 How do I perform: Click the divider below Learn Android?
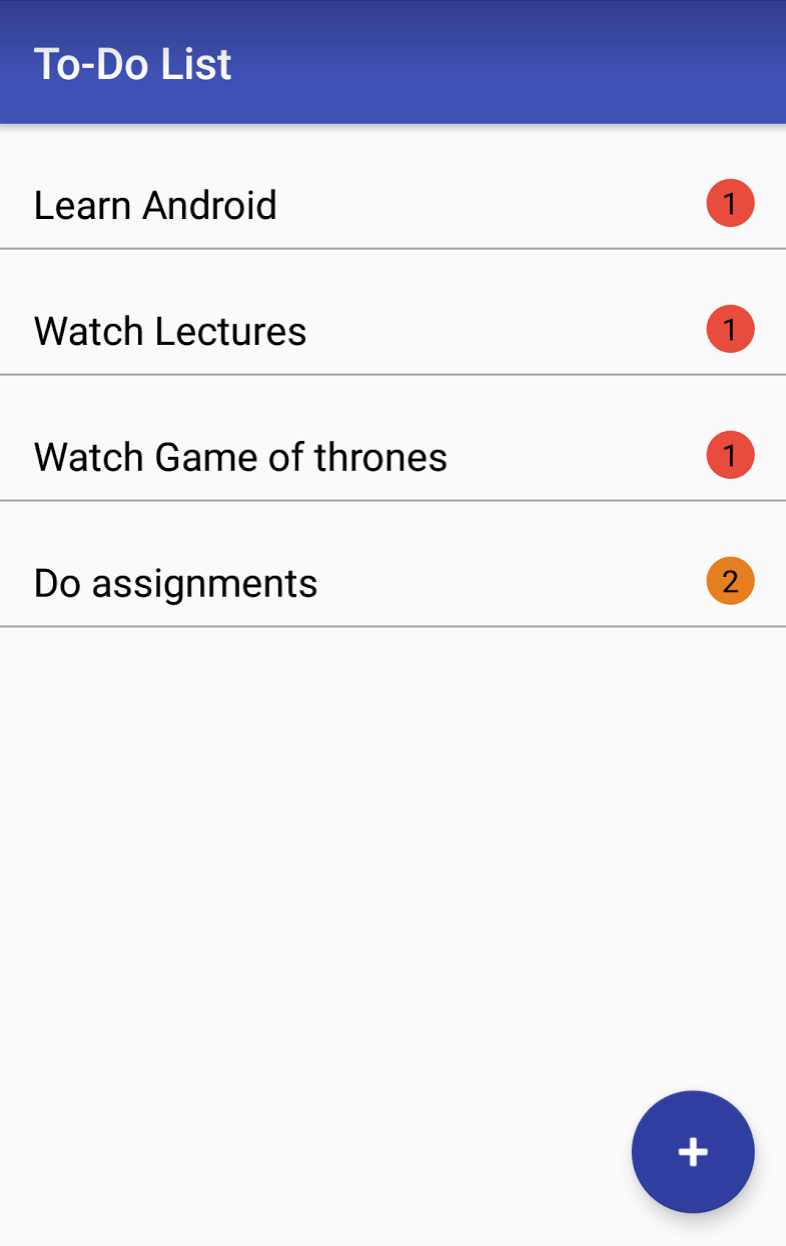[393, 249]
